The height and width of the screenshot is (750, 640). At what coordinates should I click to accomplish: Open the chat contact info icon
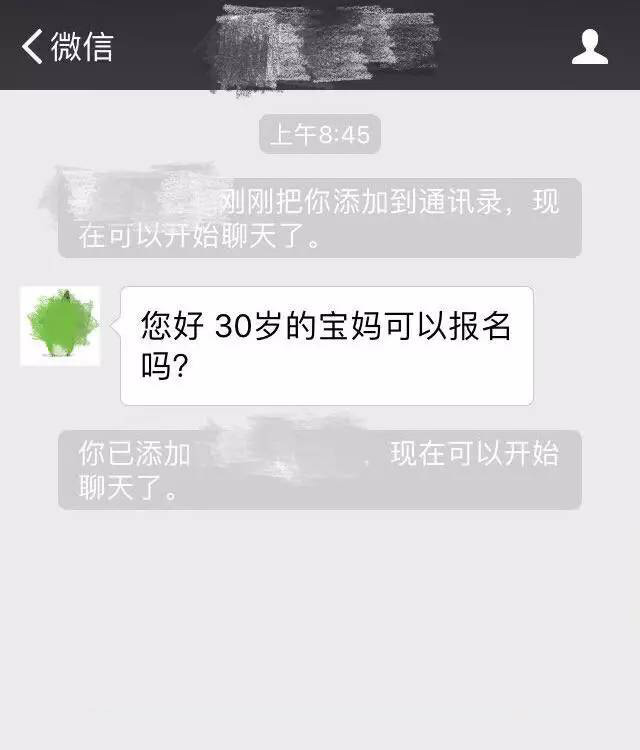pyautogui.click(x=589, y=46)
